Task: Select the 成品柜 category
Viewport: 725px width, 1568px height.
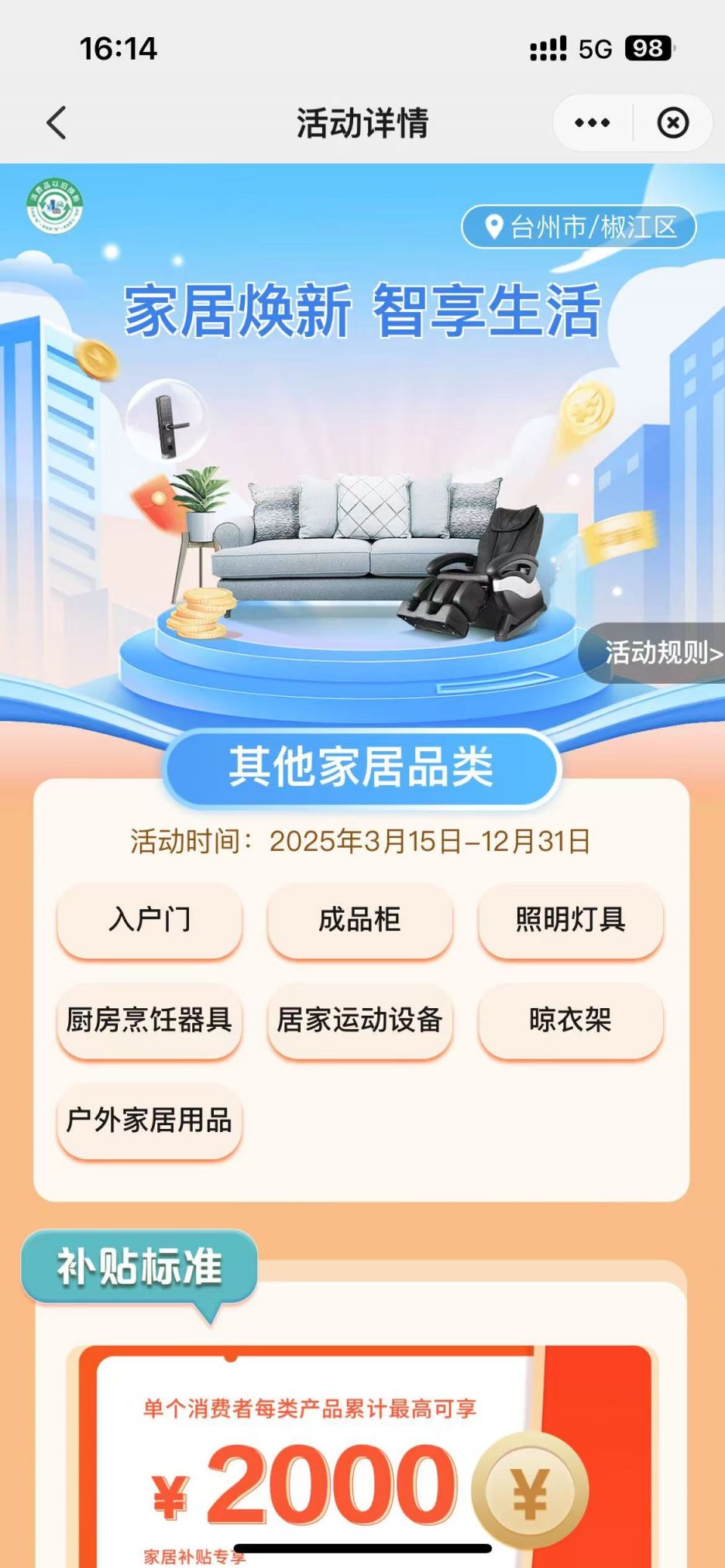Action: (x=359, y=920)
